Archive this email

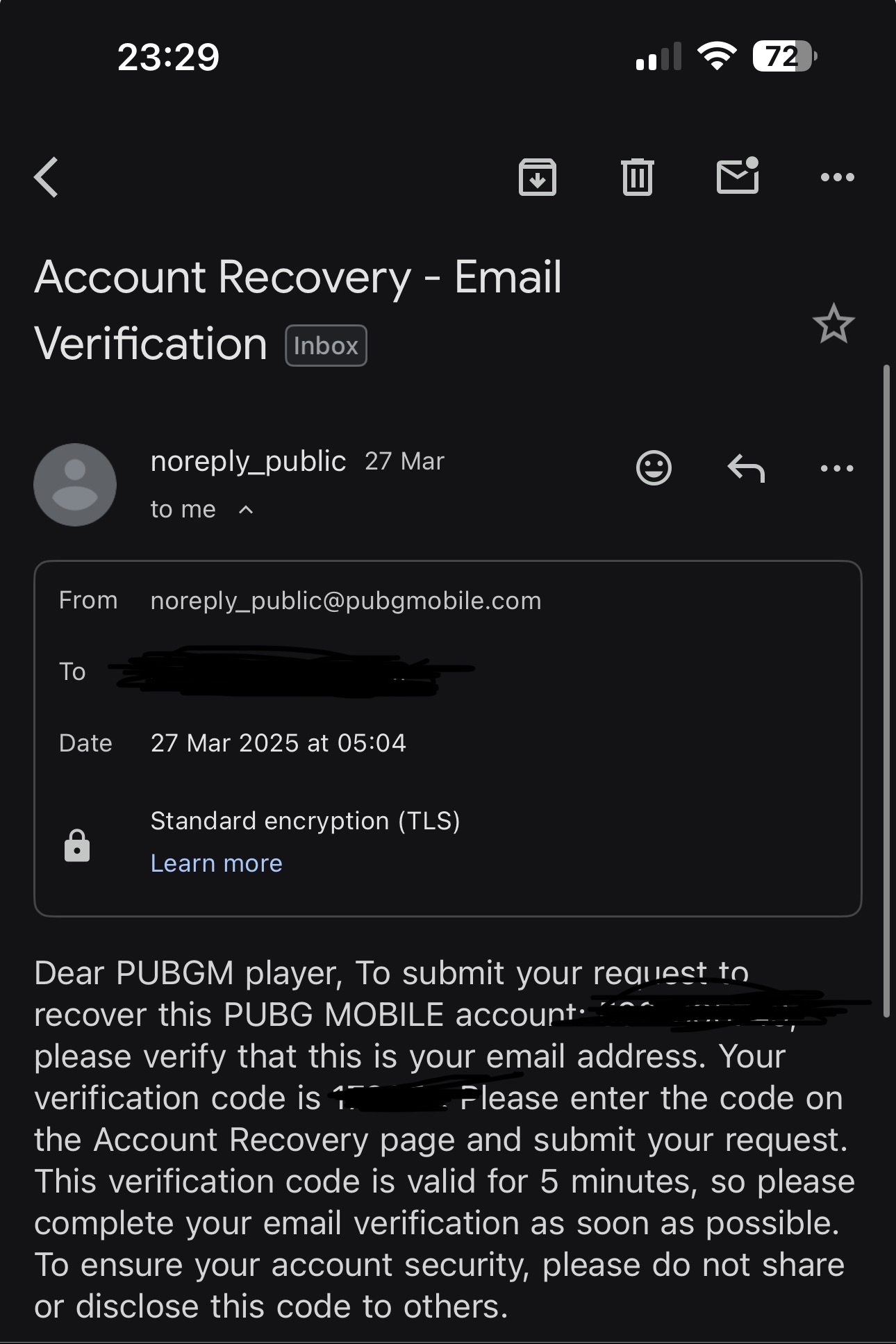coord(537,178)
